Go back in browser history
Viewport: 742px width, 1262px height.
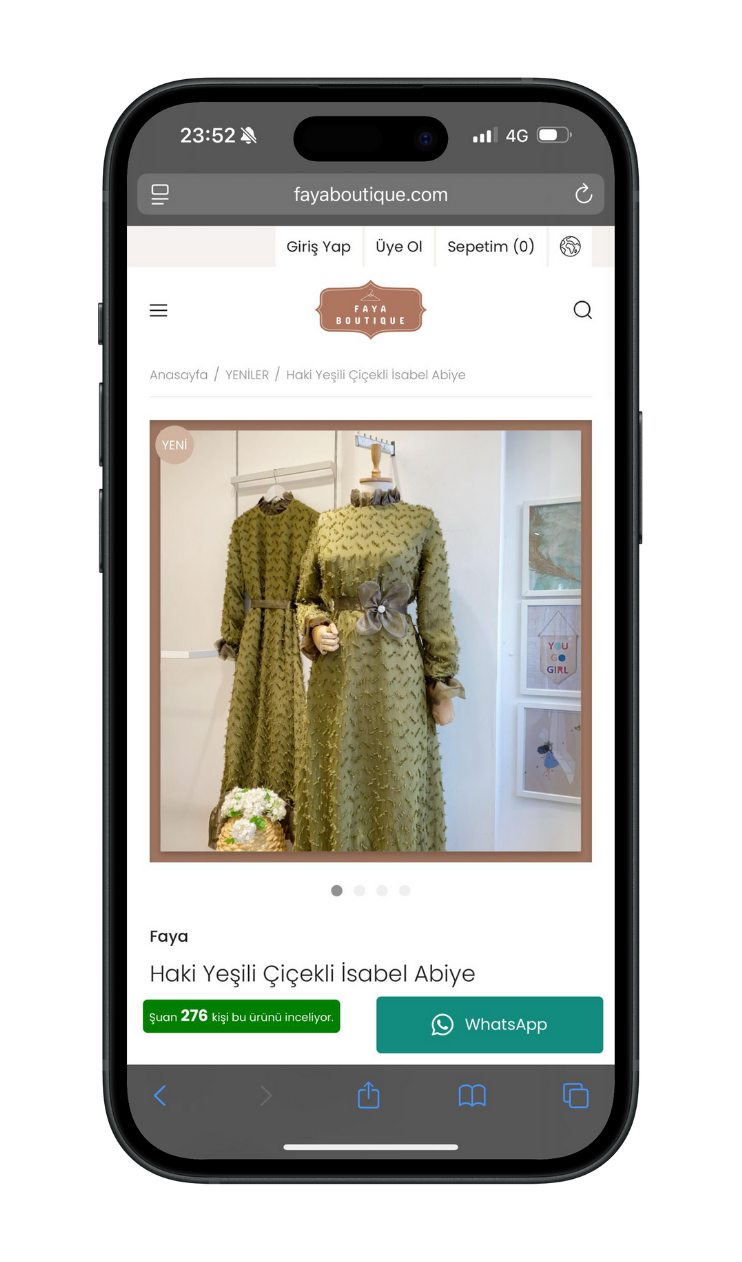[160, 1095]
